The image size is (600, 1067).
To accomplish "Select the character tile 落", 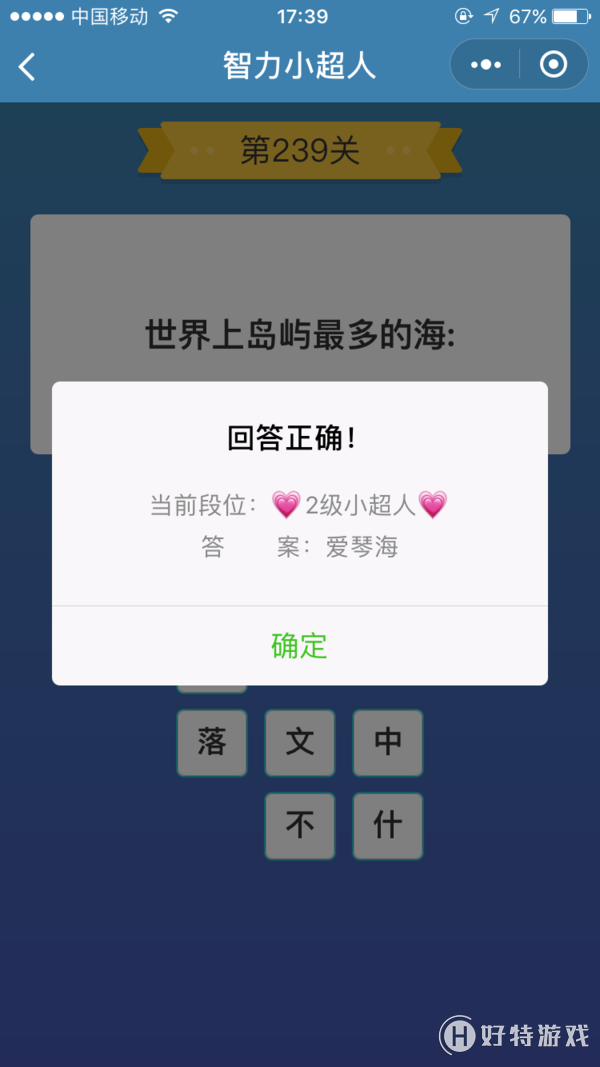I will pyautogui.click(x=212, y=742).
